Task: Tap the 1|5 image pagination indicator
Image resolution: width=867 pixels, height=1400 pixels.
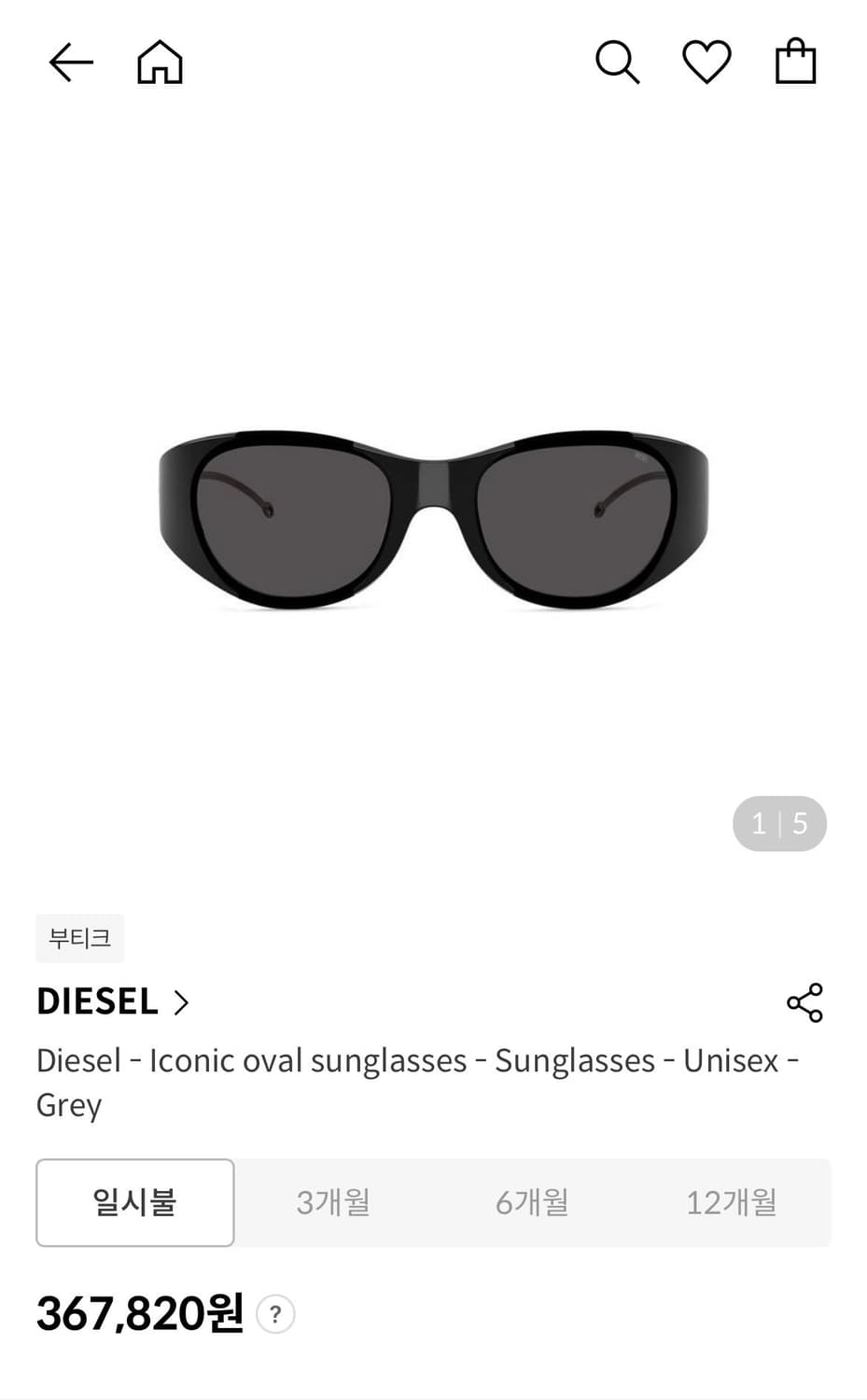Action: point(779,823)
